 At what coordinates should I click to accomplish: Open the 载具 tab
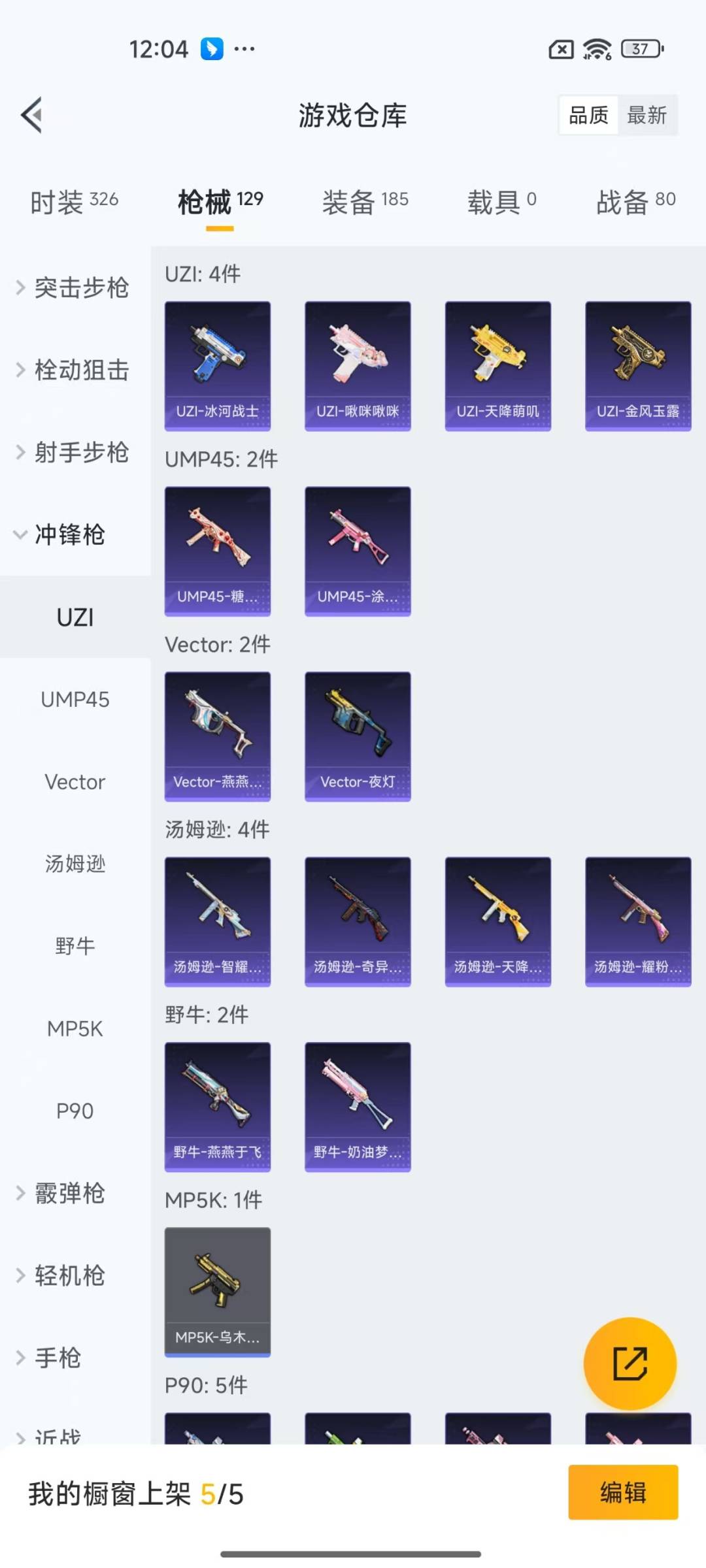(x=501, y=201)
